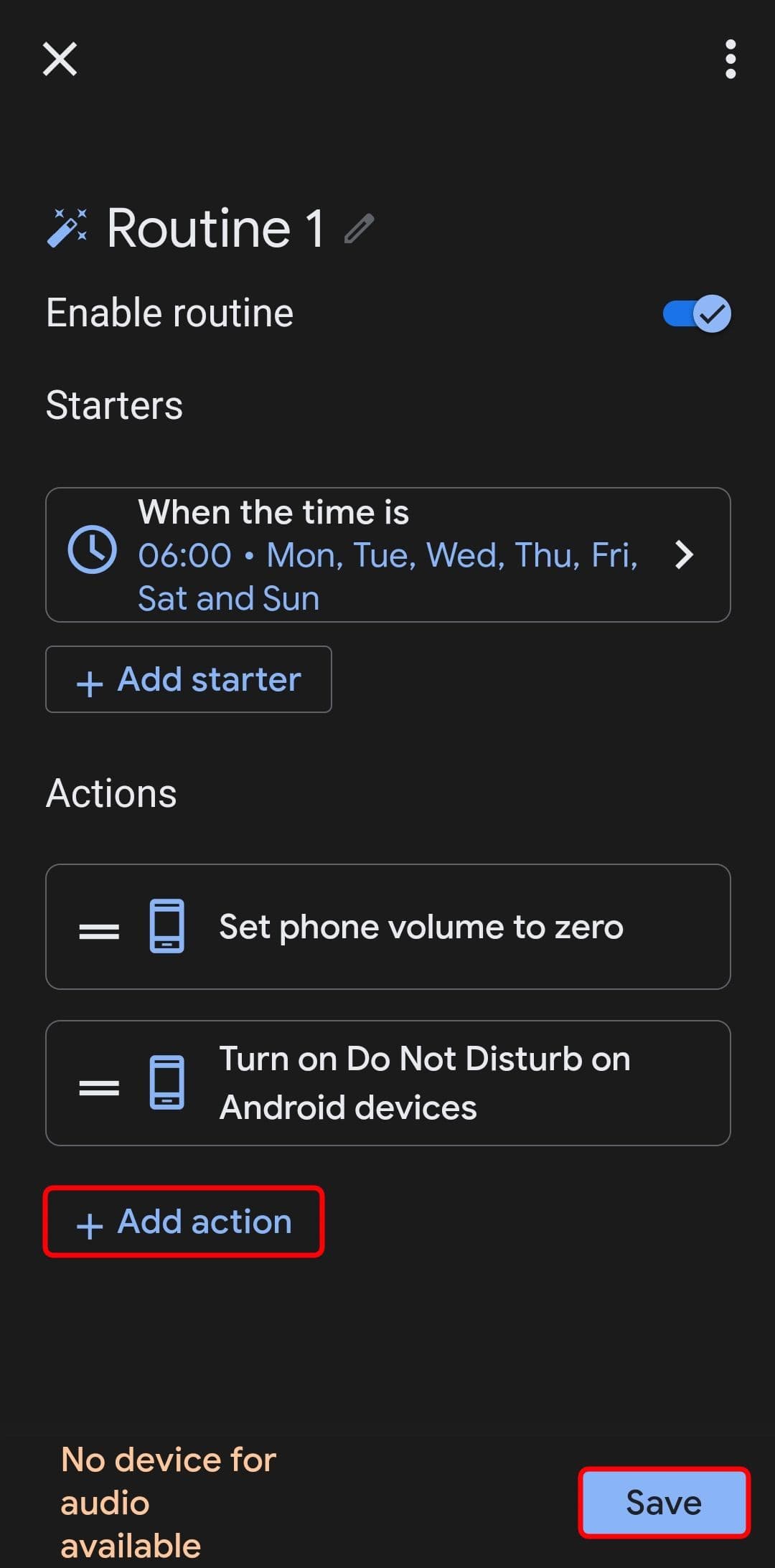Open Set phone volume to zero action
Screen dimensions: 775x1568
[420, 927]
